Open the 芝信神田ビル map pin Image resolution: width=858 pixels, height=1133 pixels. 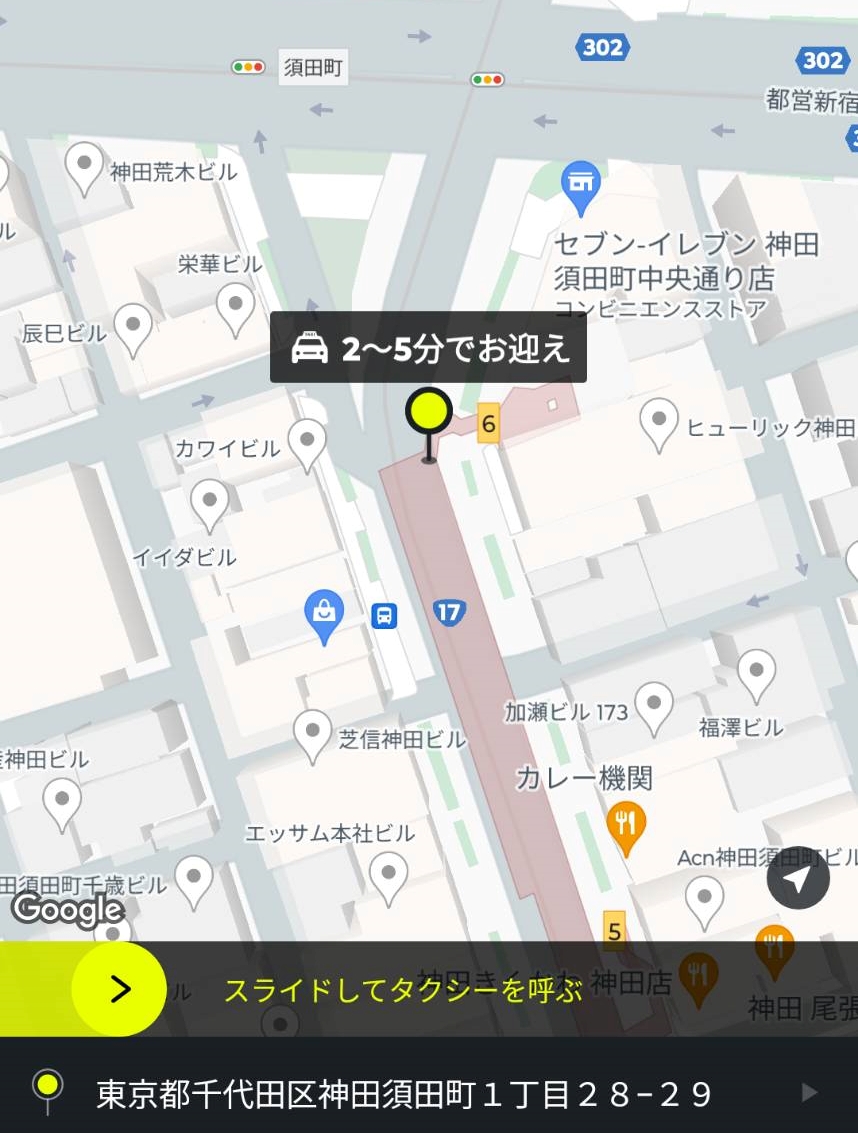point(312,733)
